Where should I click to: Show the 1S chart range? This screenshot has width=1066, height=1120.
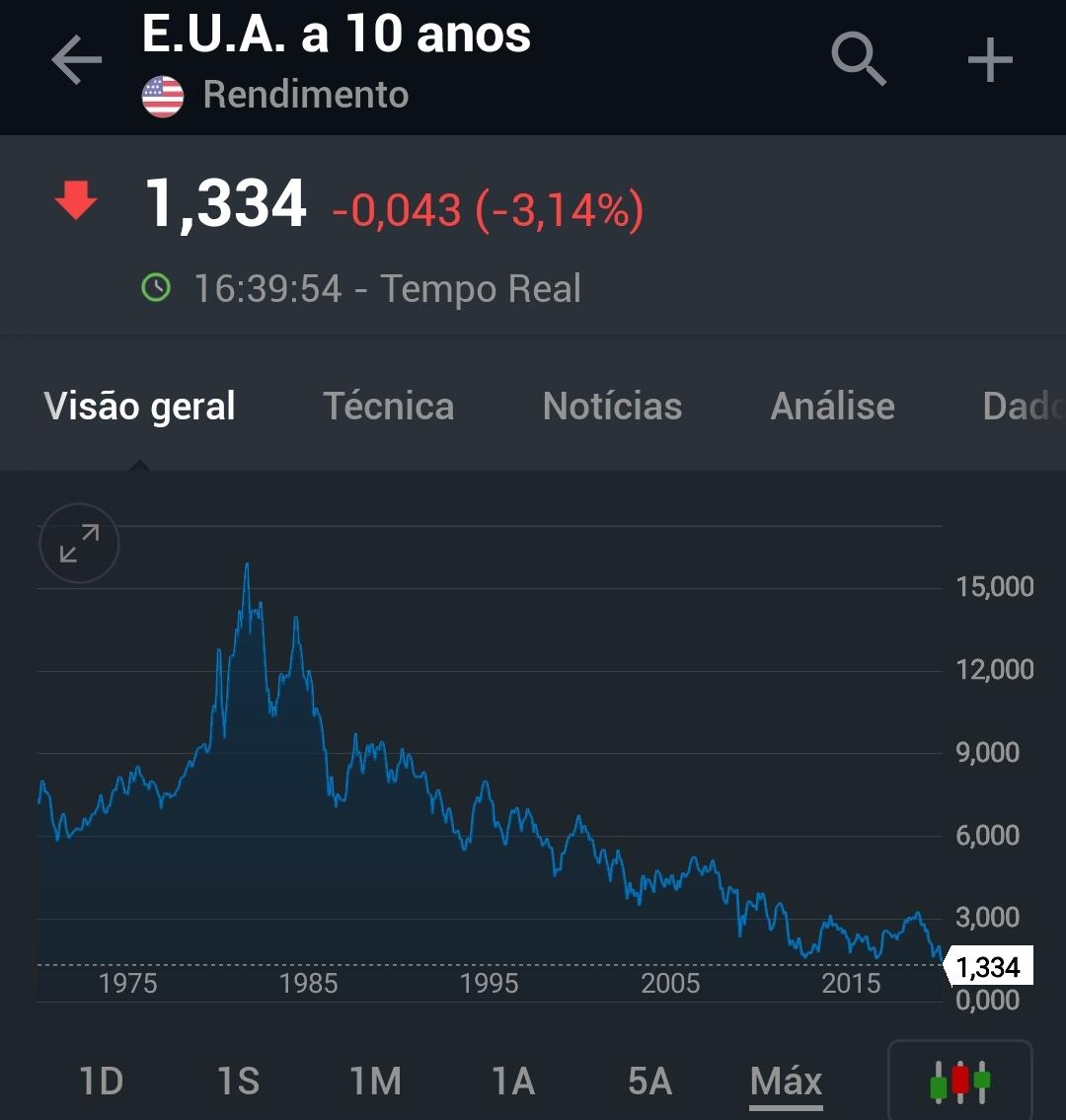[x=238, y=1082]
